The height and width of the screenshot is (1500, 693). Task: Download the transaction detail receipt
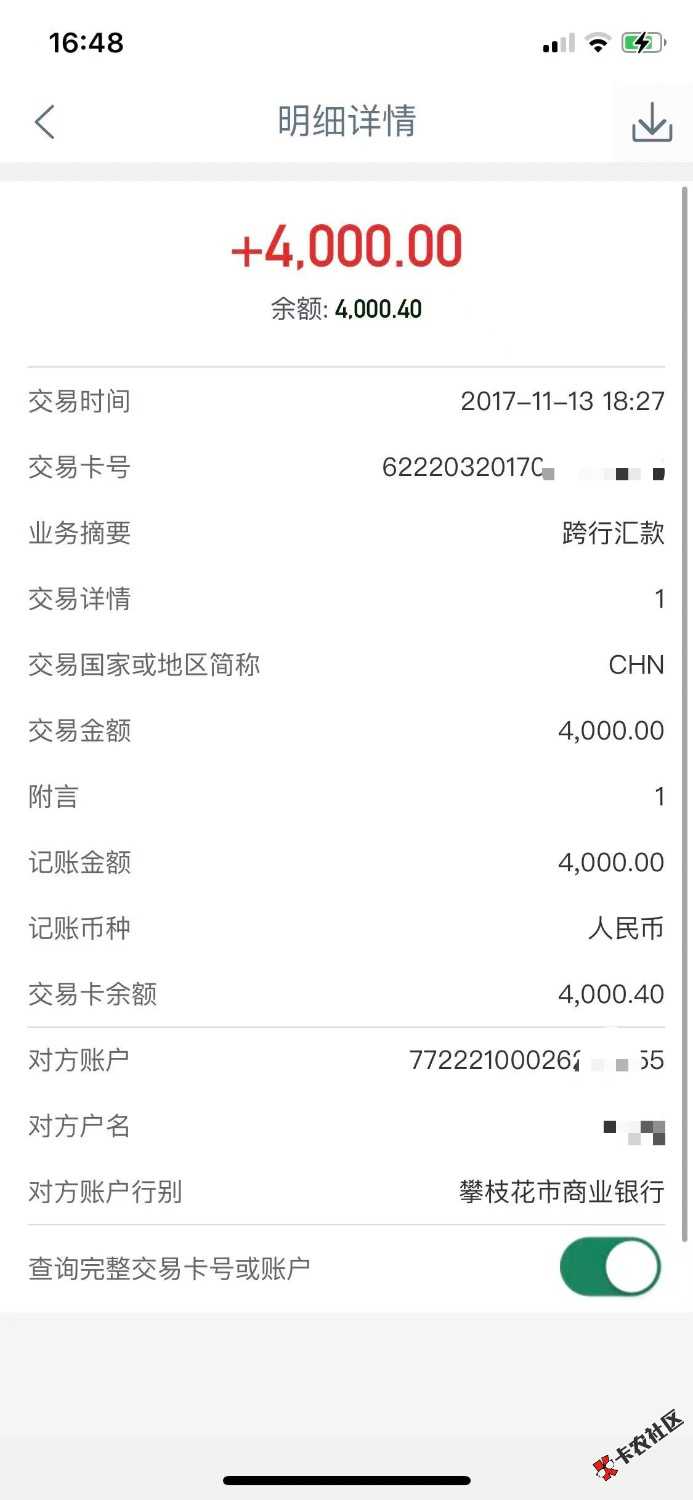coord(651,123)
